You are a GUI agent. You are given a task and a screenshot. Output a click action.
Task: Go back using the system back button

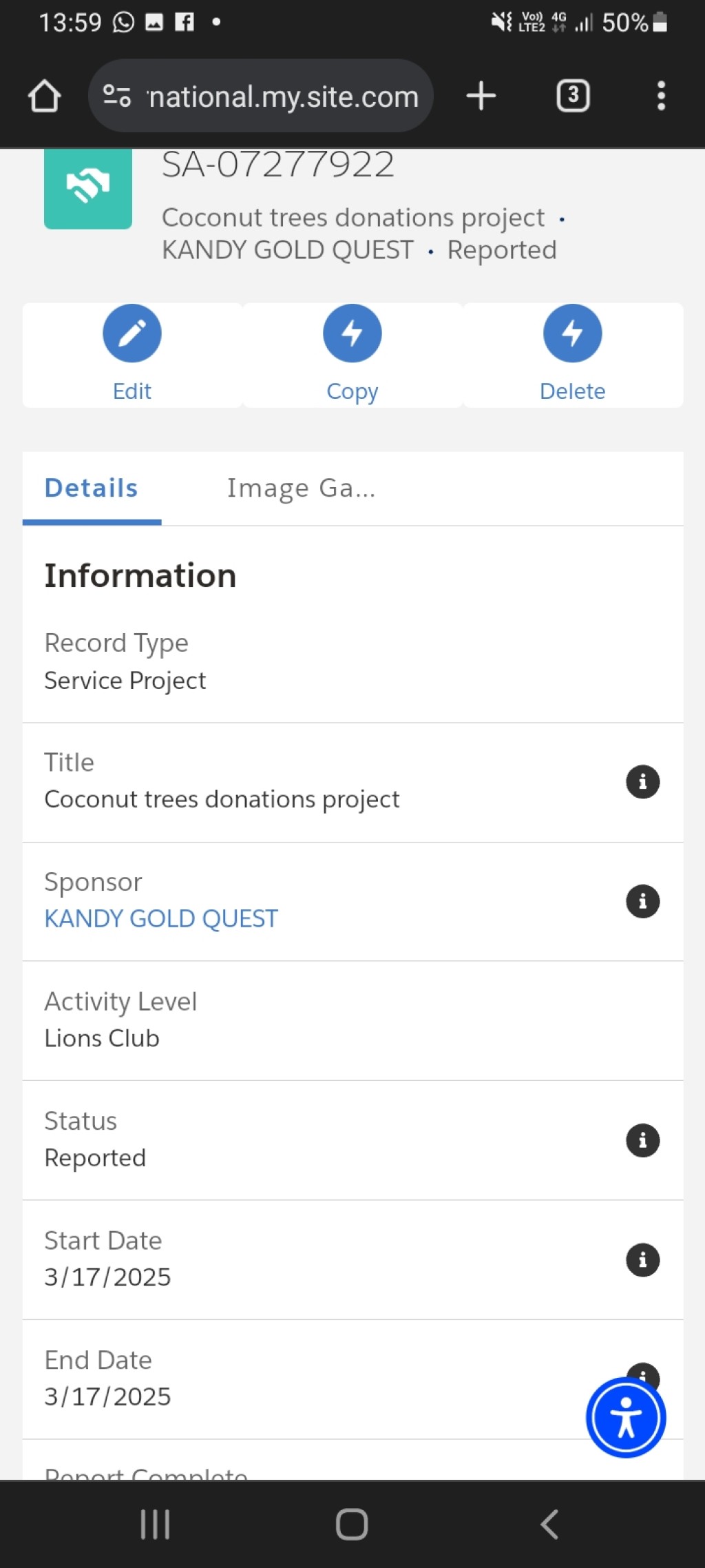click(549, 1524)
